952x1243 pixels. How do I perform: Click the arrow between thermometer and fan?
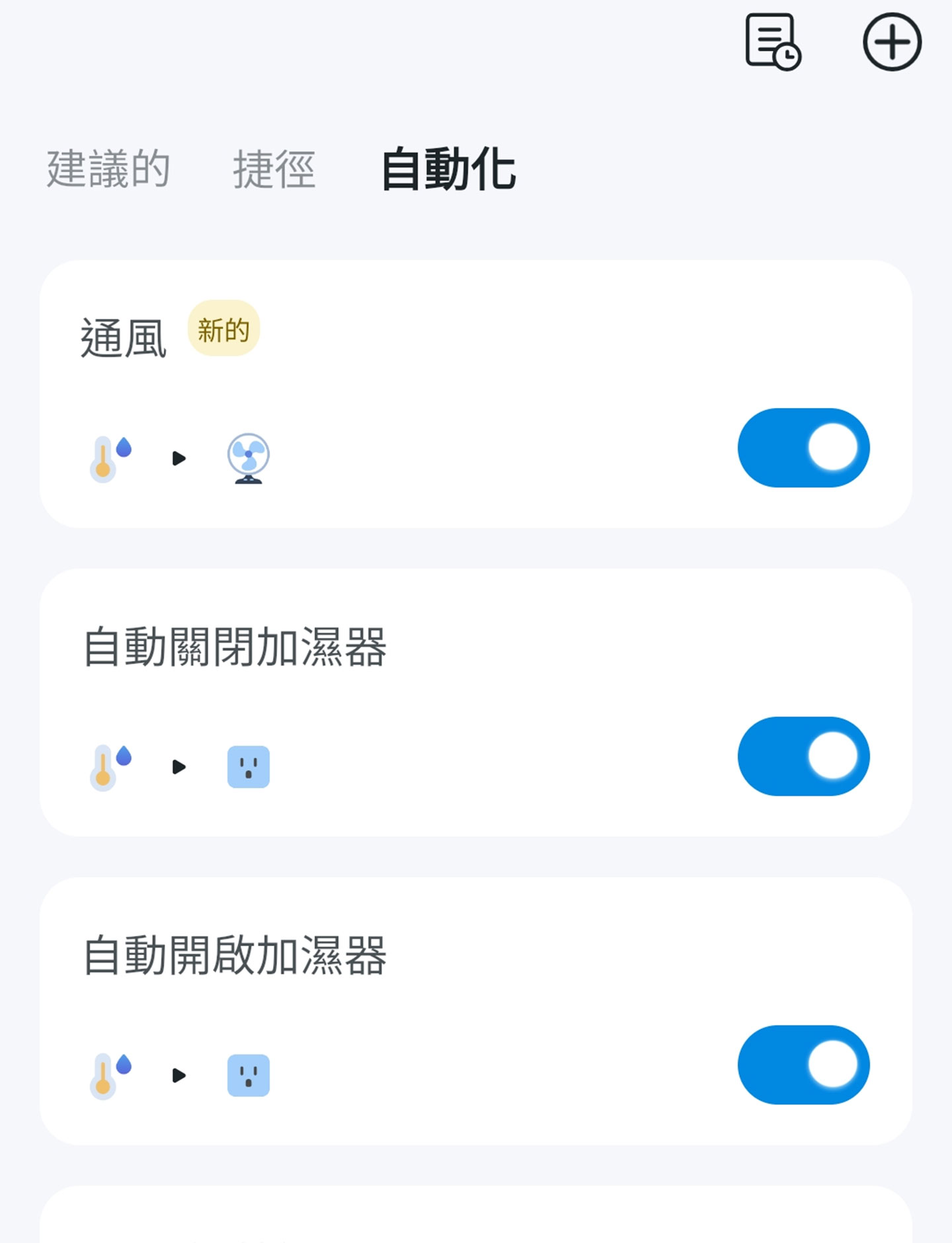[178, 456]
